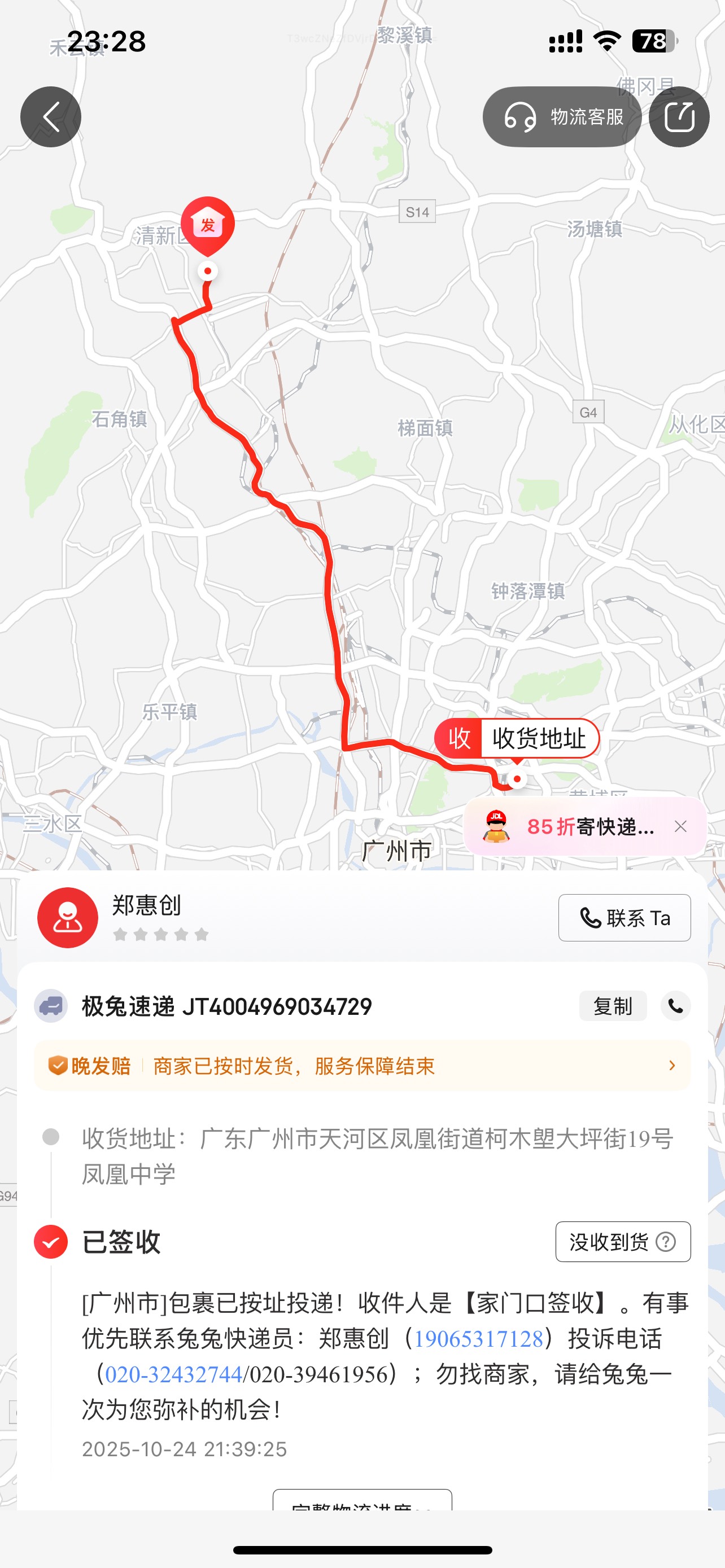Tap 联系 Ta to contact courier
Viewport: 725px width, 1568px height.
[624, 917]
